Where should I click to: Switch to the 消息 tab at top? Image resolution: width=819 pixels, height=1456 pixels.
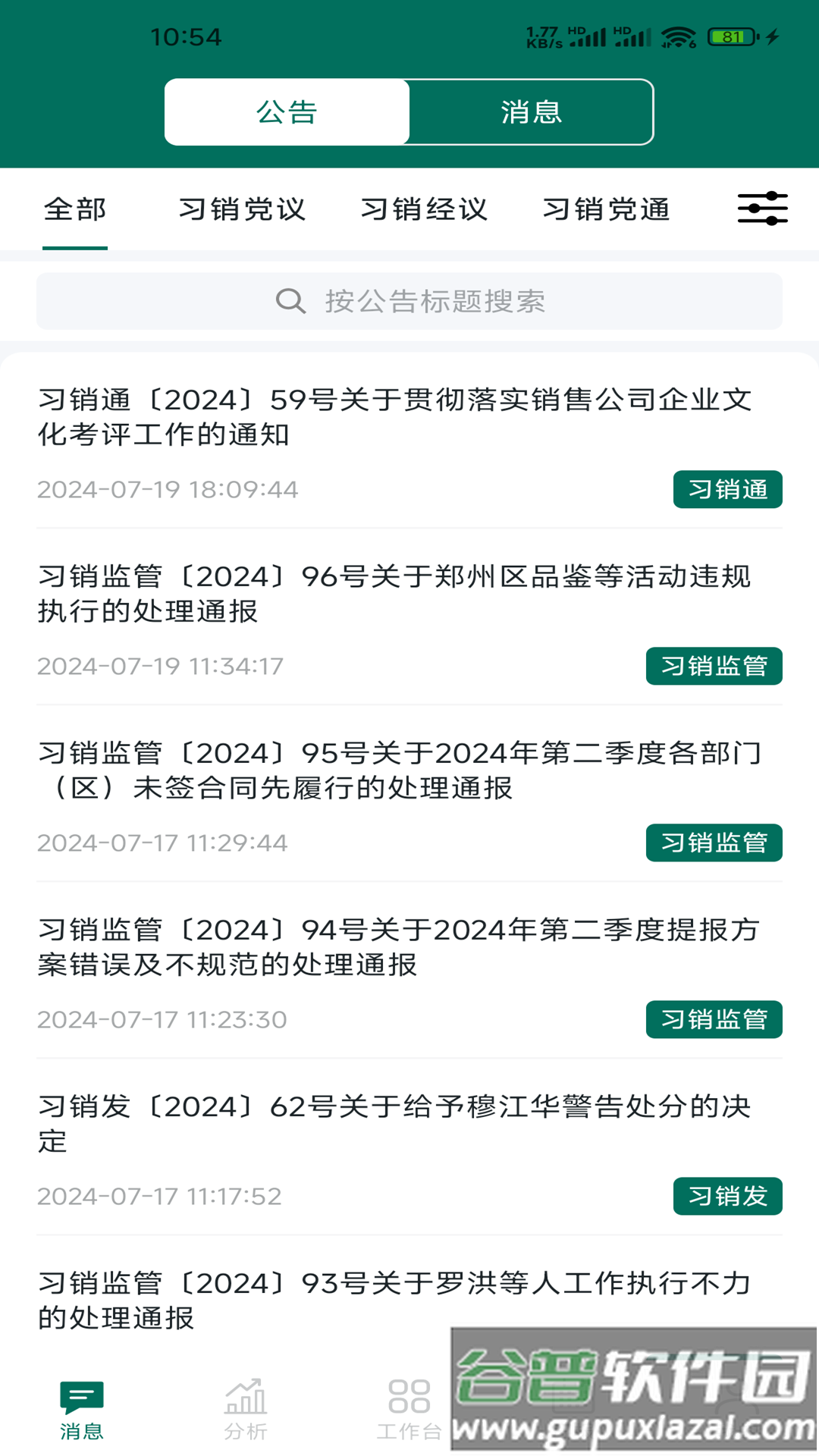(532, 111)
